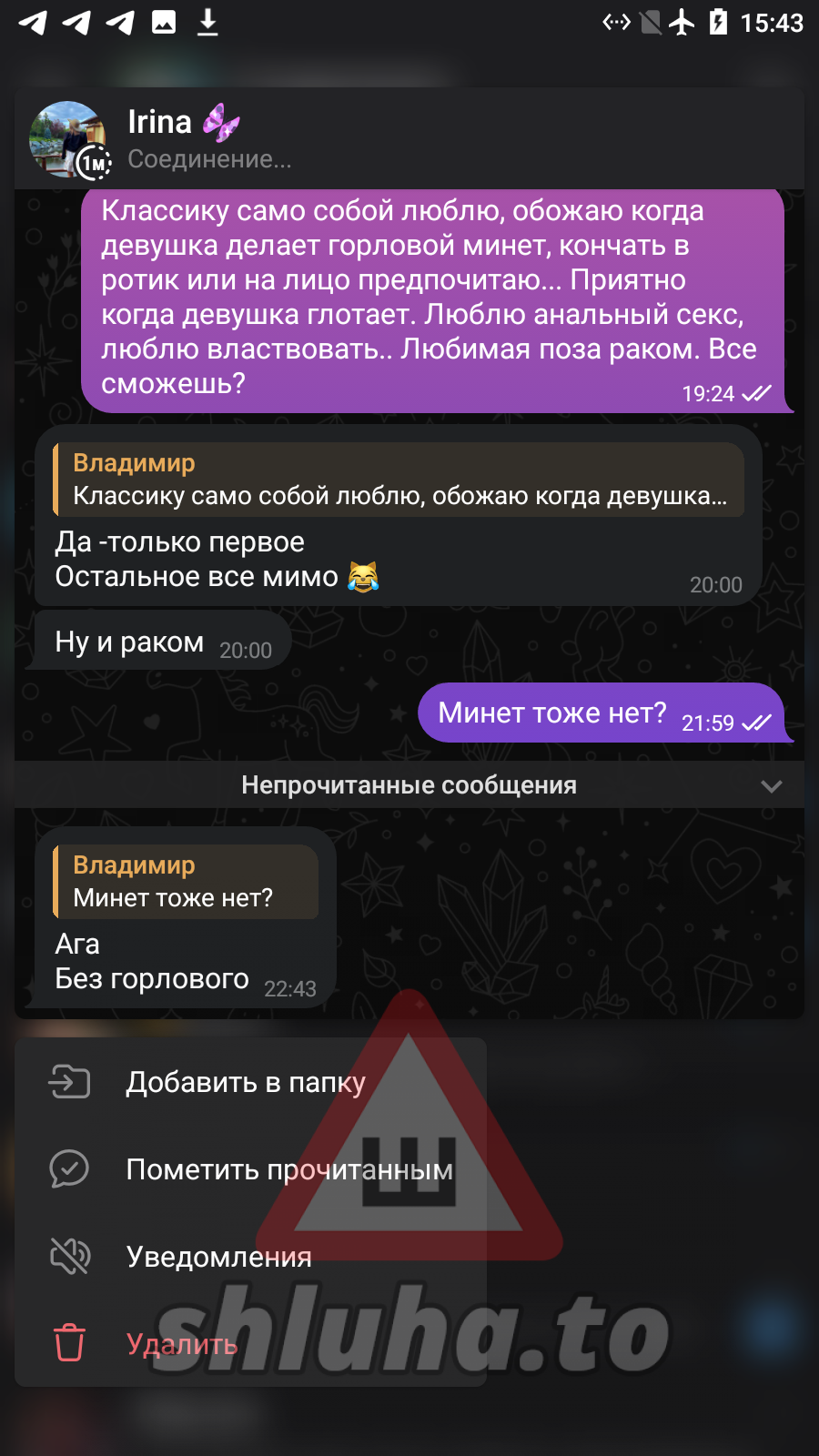Viewport: 819px width, 1456px height.
Task: Choose 'Удалить' to delete the chat
Action: (x=182, y=1344)
